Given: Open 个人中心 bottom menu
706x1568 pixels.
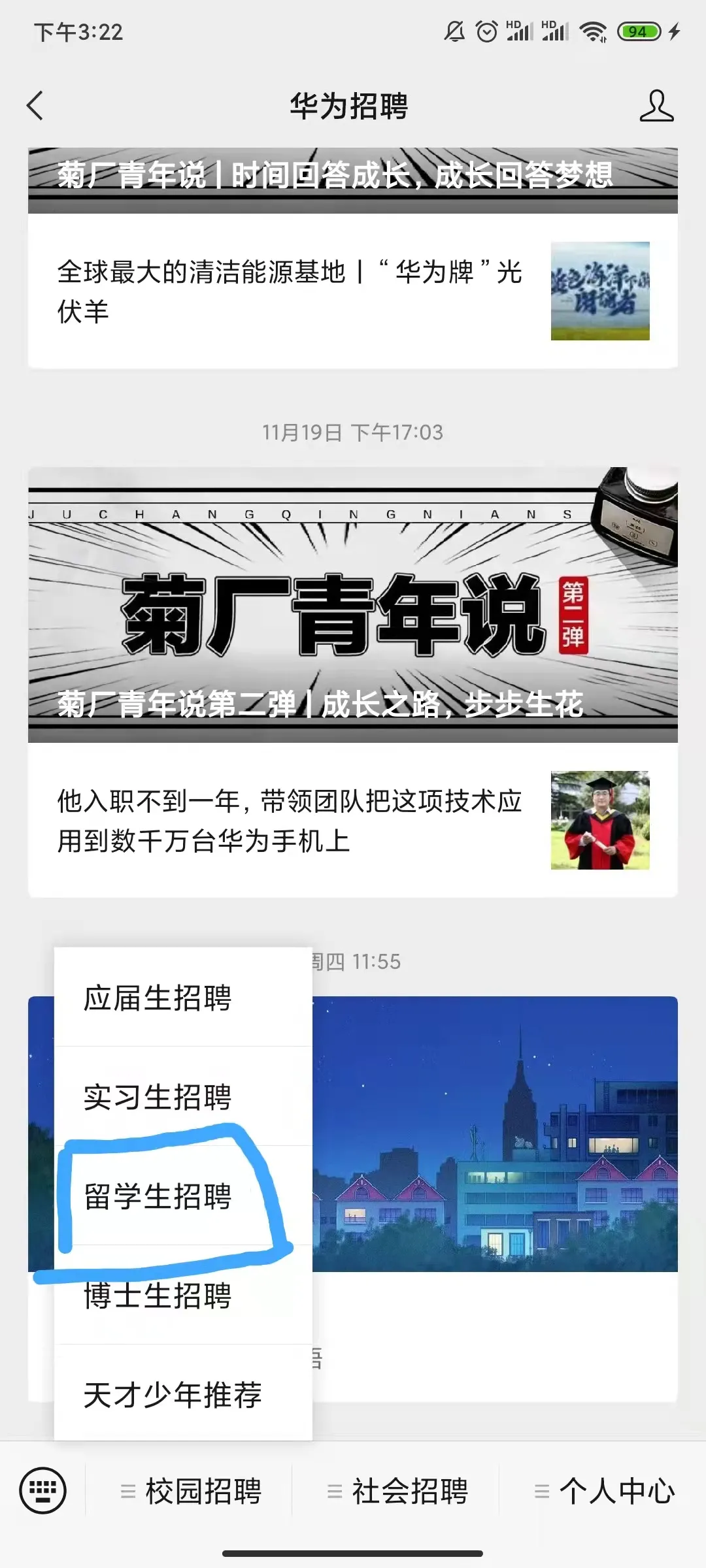Looking at the screenshot, I should (x=604, y=1491).
